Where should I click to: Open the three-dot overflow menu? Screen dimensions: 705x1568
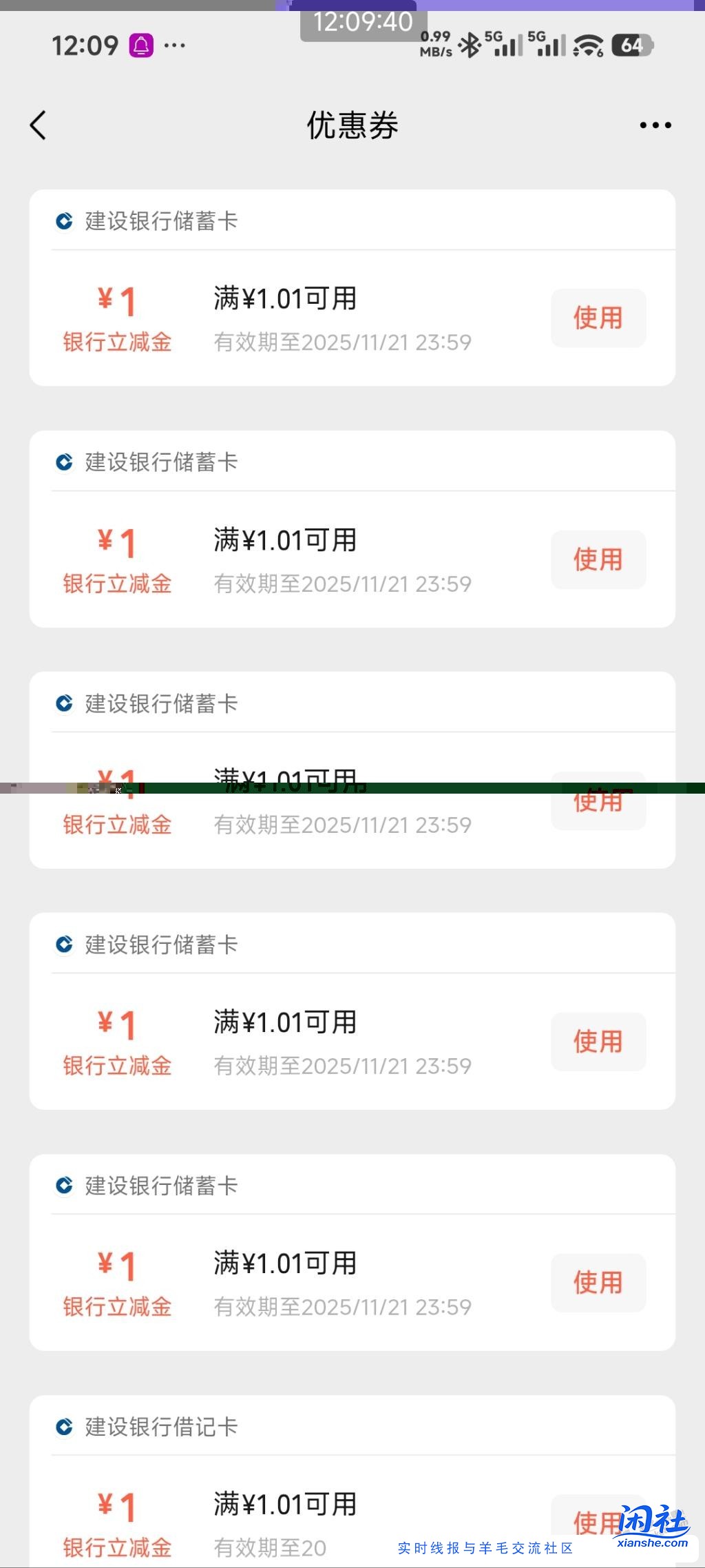tap(654, 125)
